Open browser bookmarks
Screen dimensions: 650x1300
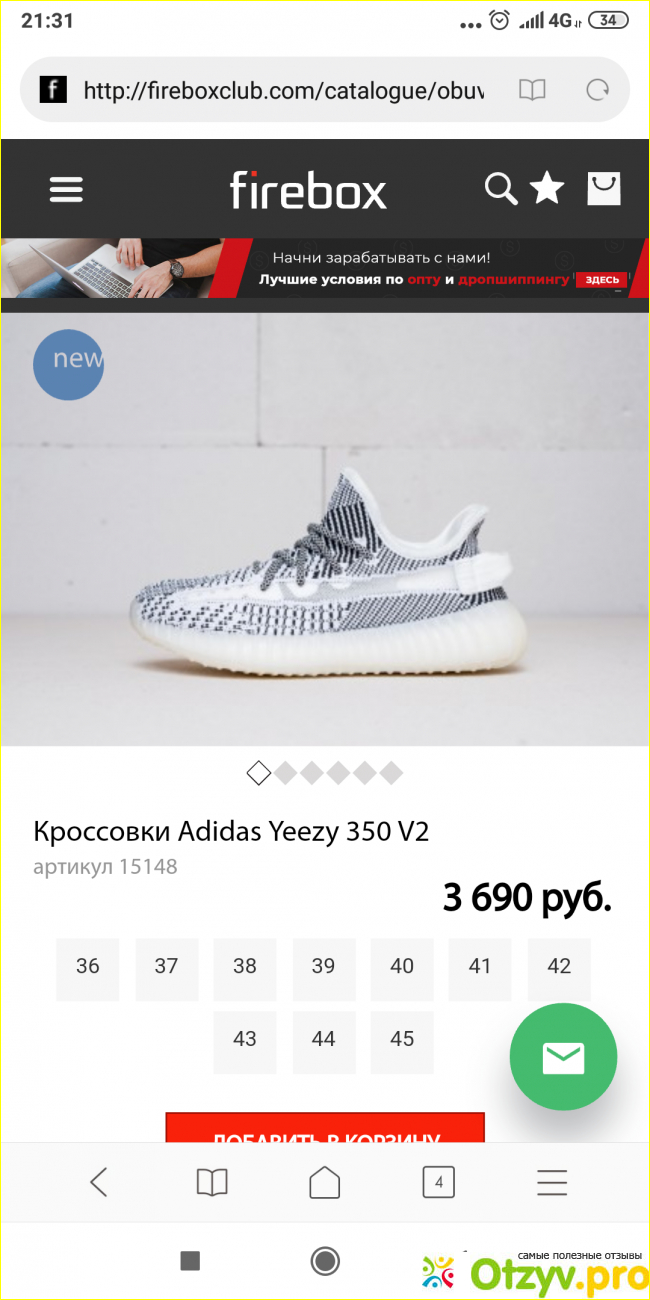click(212, 1183)
